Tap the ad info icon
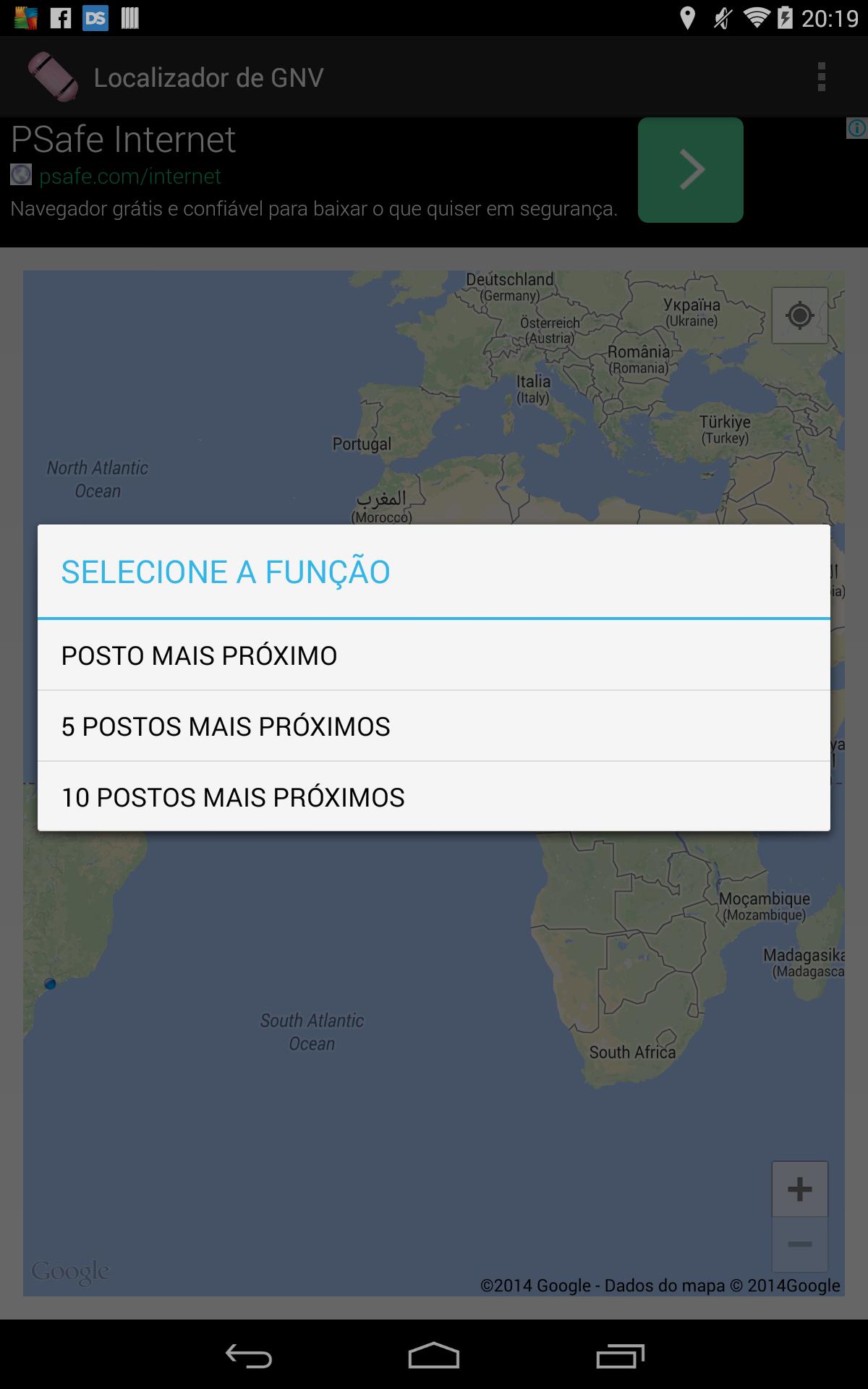 pos(856,129)
